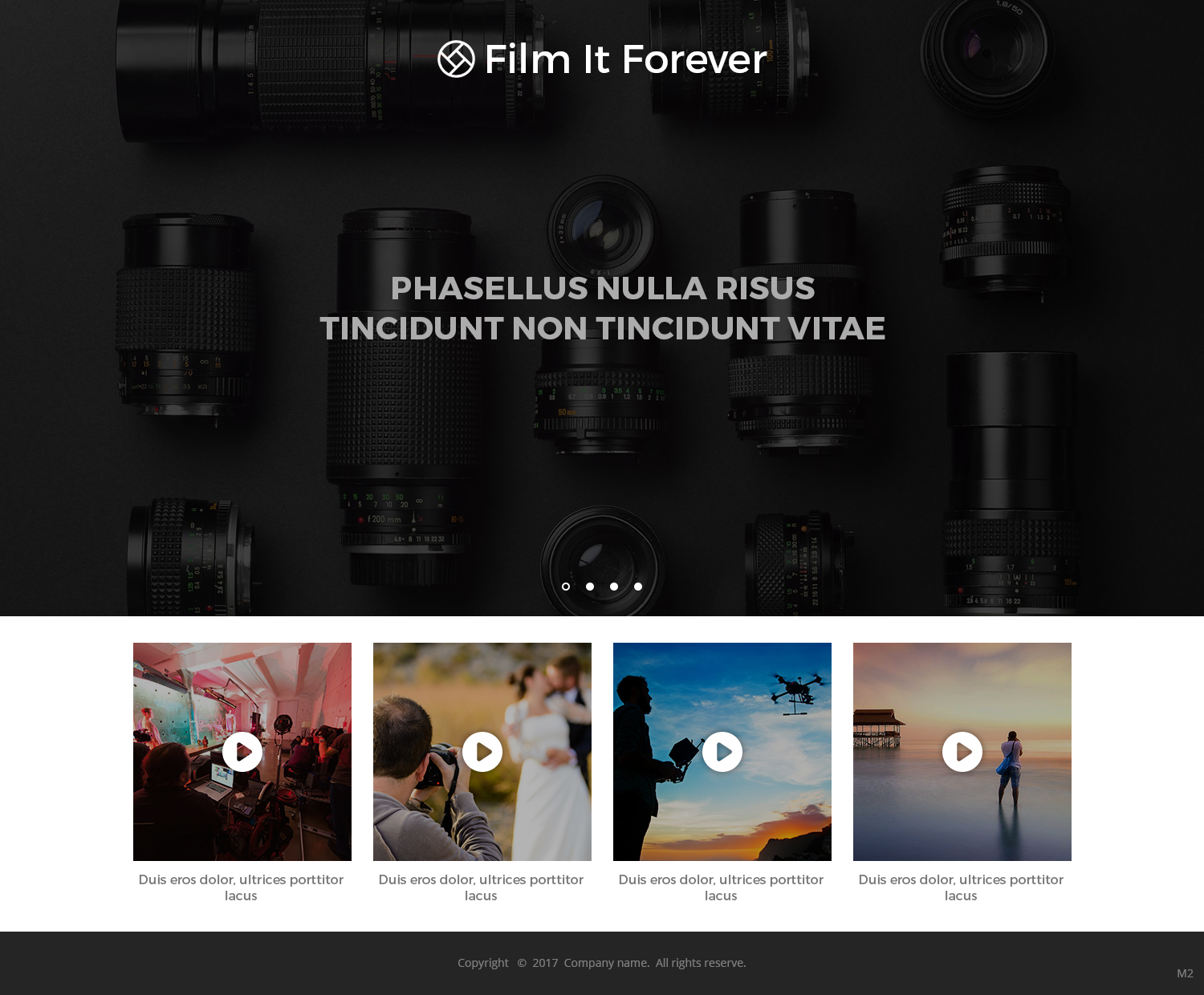Play the wedding photographer video
1204x995 pixels.
coord(482,752)
